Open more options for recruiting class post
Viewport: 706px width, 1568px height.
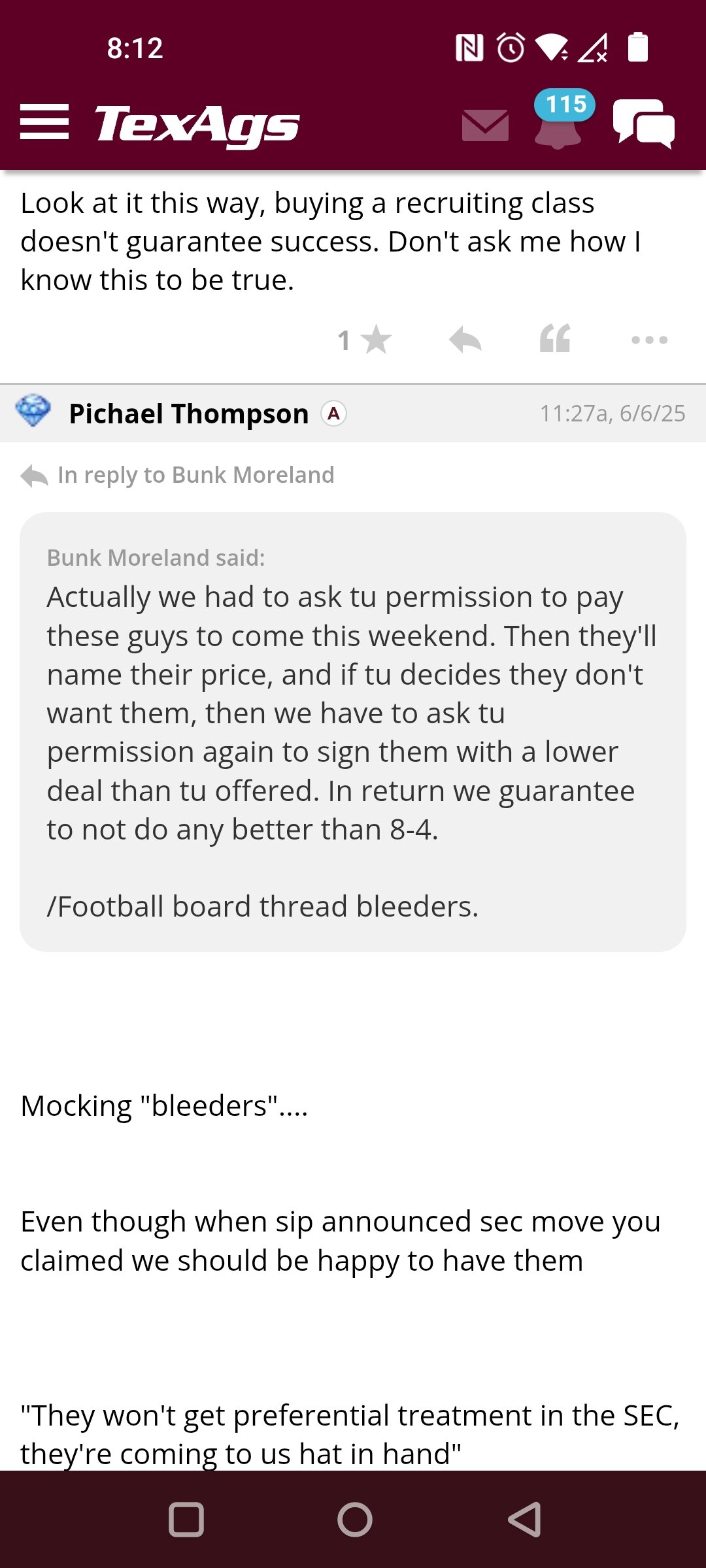click(x=649, y=340)
